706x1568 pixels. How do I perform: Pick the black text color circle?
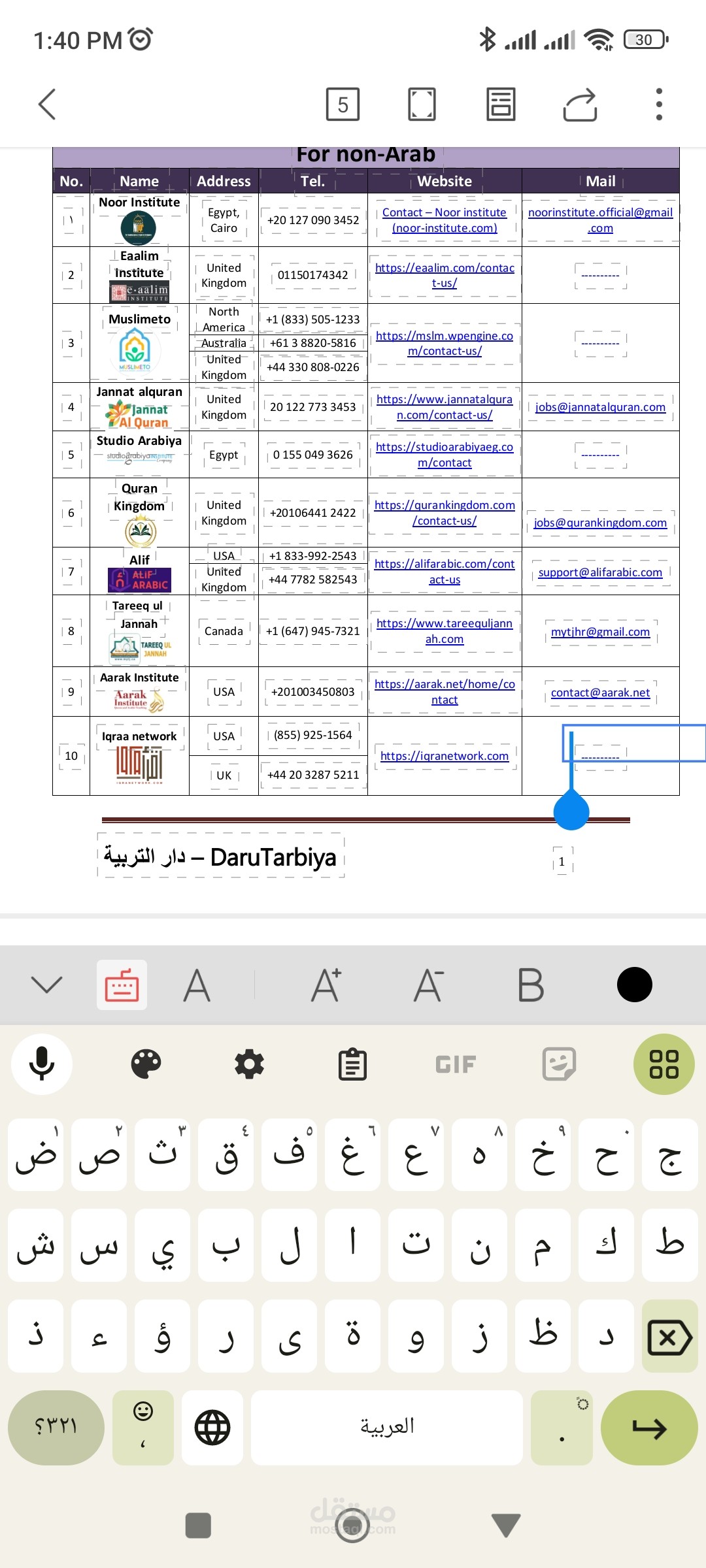click(634, 985)
